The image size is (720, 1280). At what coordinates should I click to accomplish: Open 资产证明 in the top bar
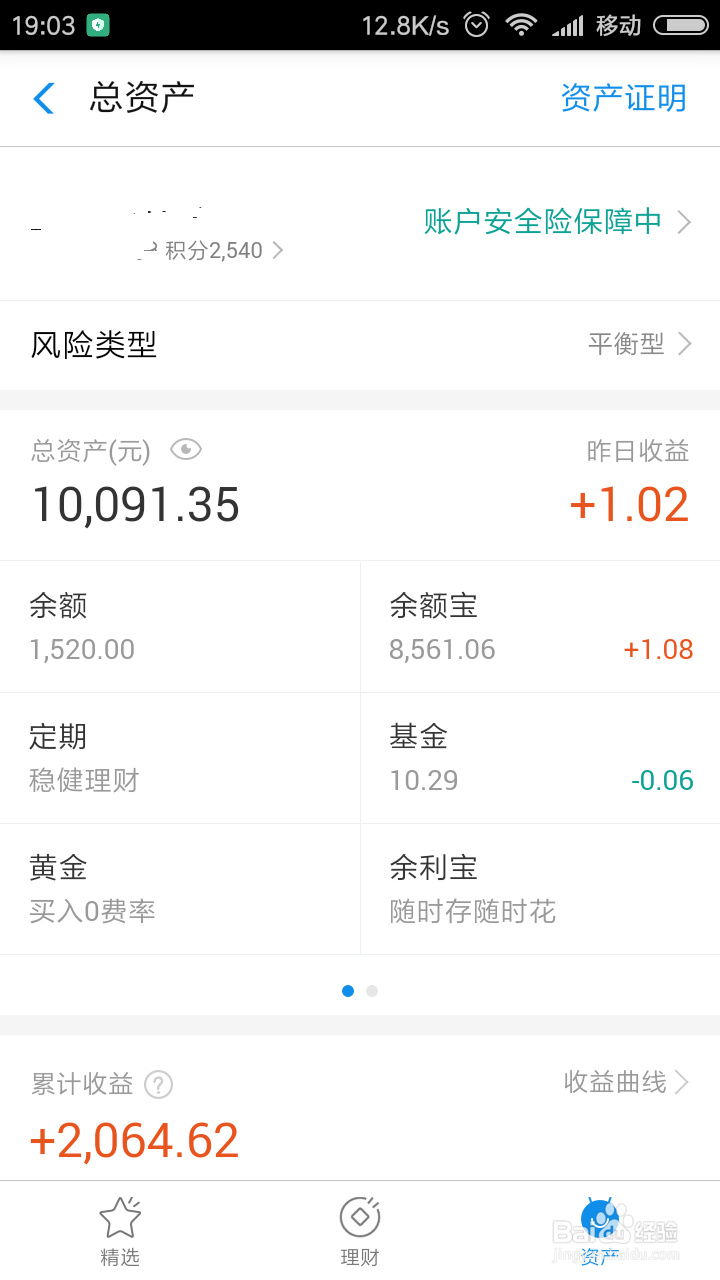pos(623,98)
